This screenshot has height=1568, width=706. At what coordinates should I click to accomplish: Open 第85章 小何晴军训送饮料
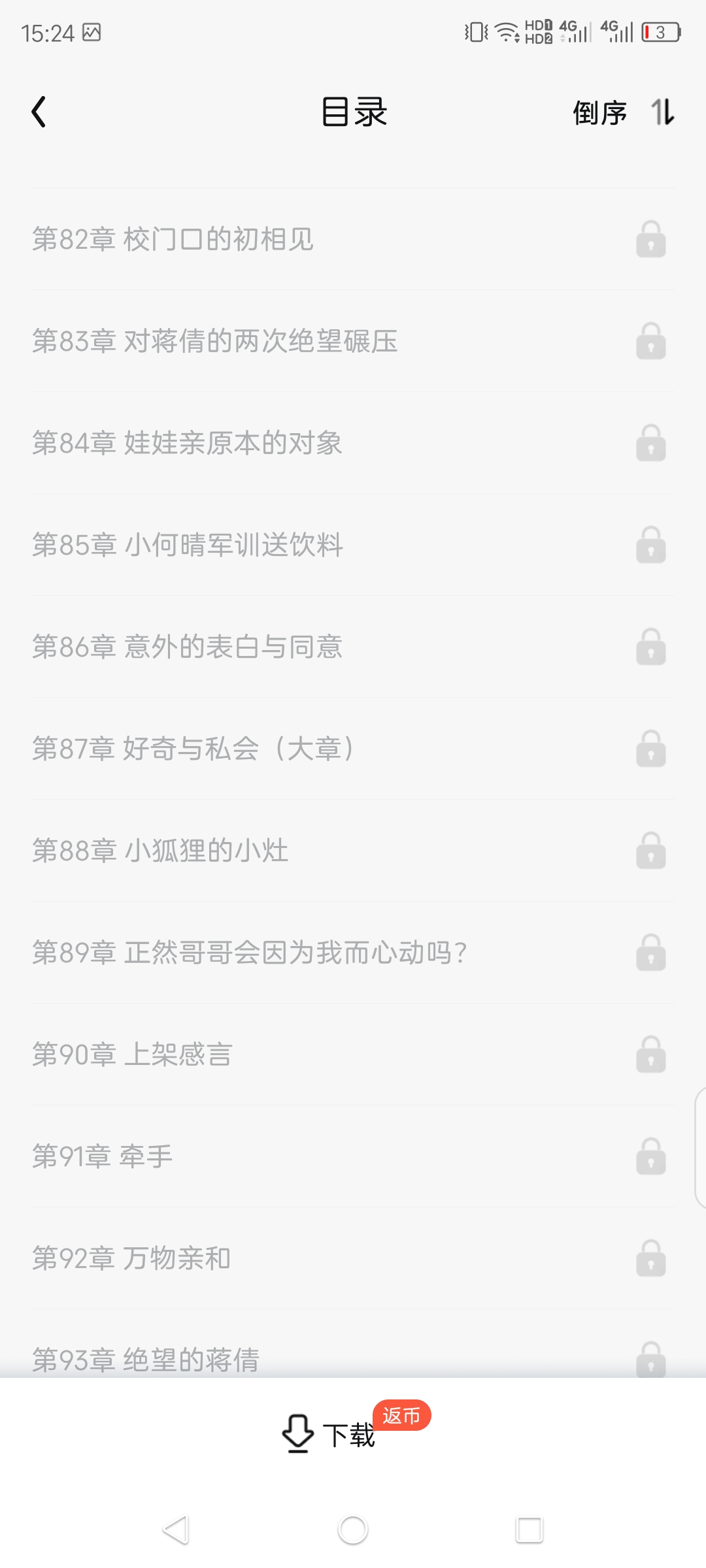188,545
